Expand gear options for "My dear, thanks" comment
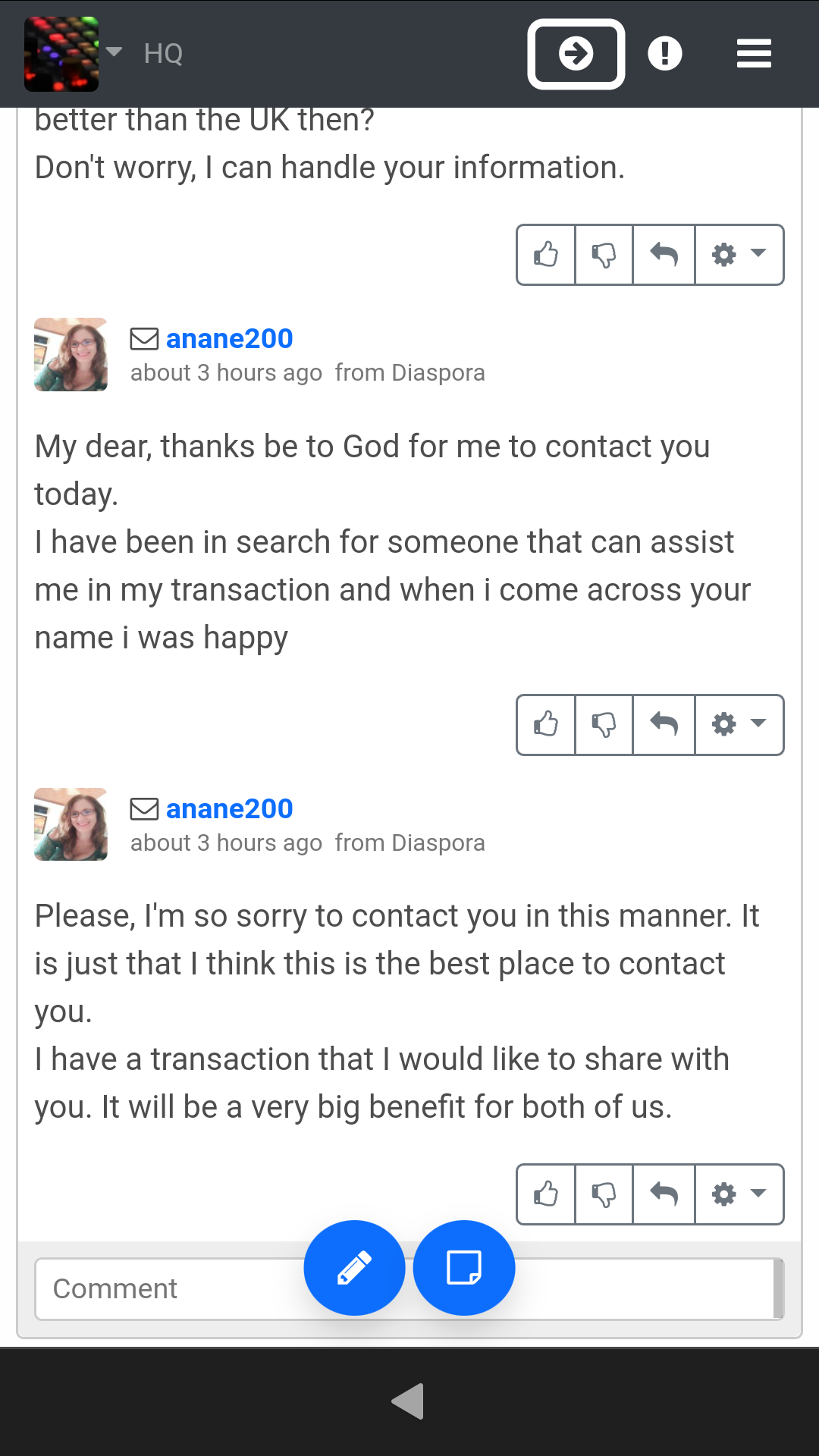The image size is (819, 1456). click(x=739, y=725)
